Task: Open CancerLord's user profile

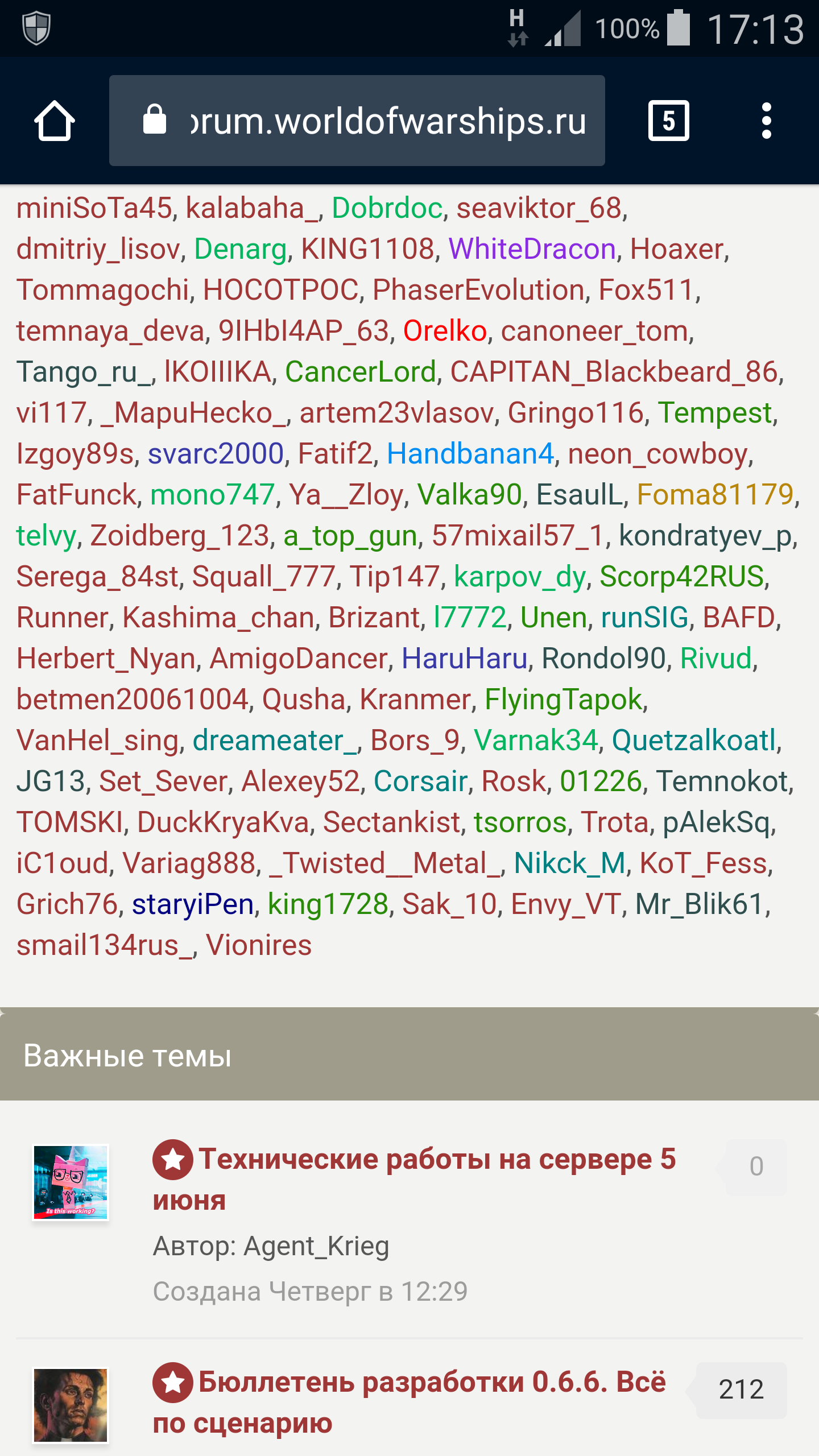Action: coord(360,372)
